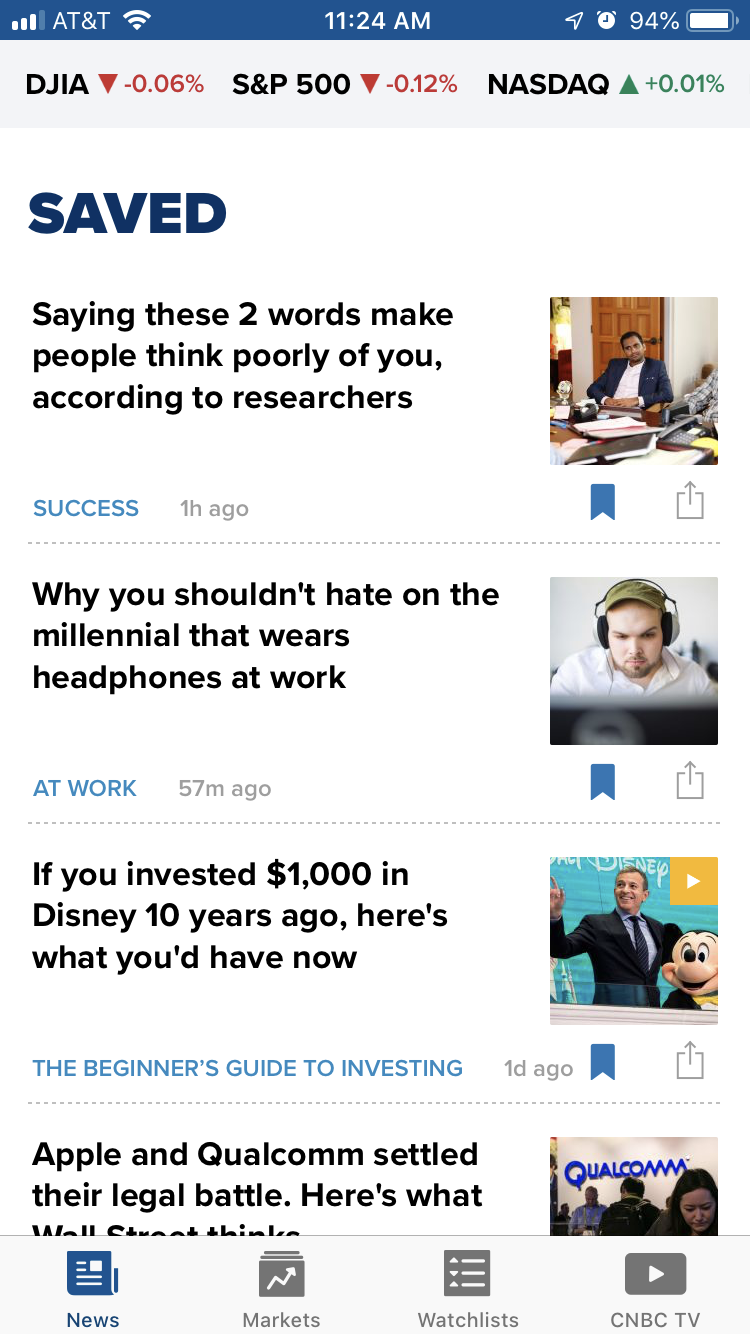The width and height of the screenshot is (750, 1334).
Task: Check the S&P 500 ticker
Action: tap(344, 85)
